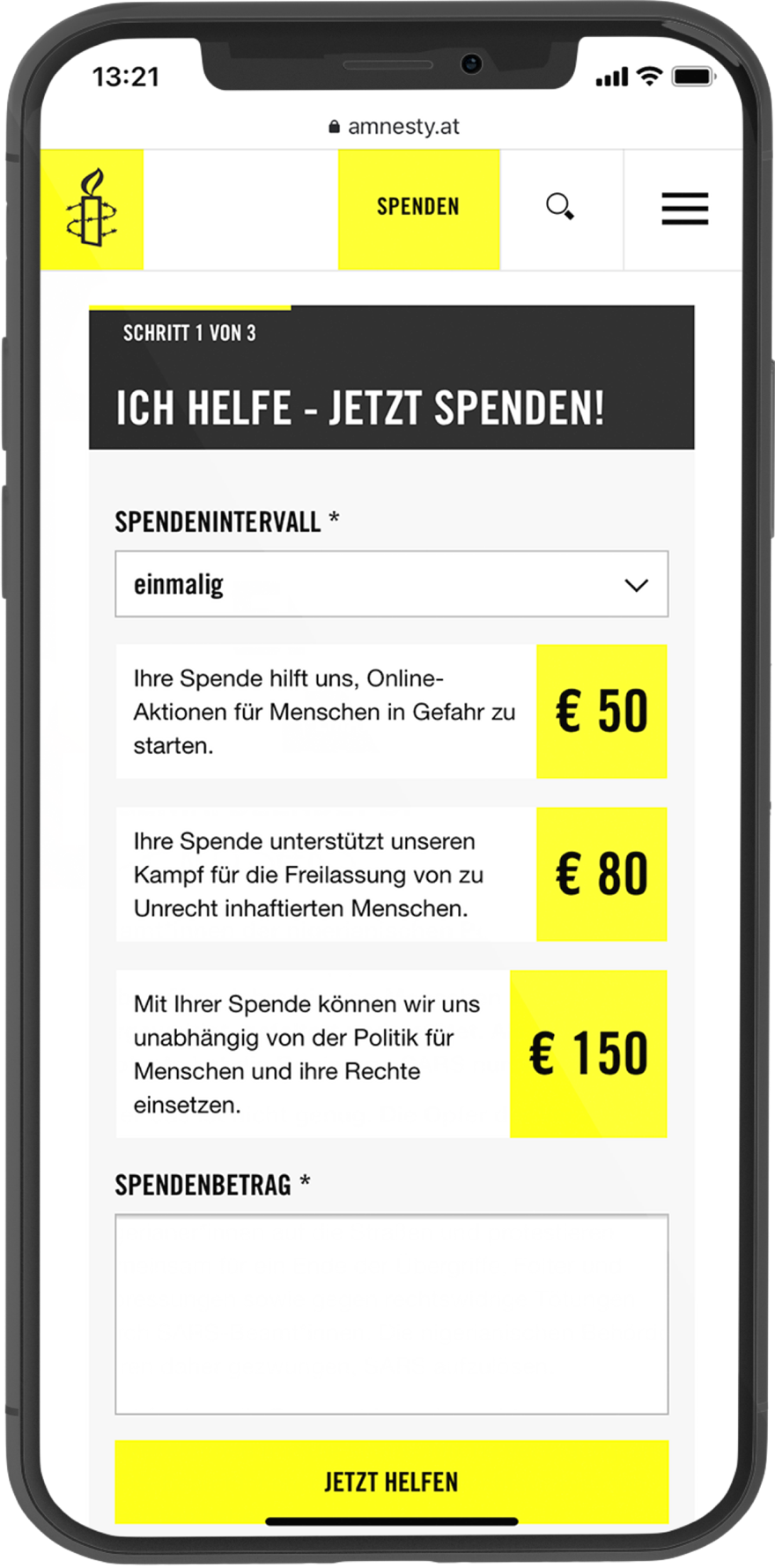Focus the Spendenbetrag amount field
This screenshot has width=775, height=1568.
tap(391, 1314)
